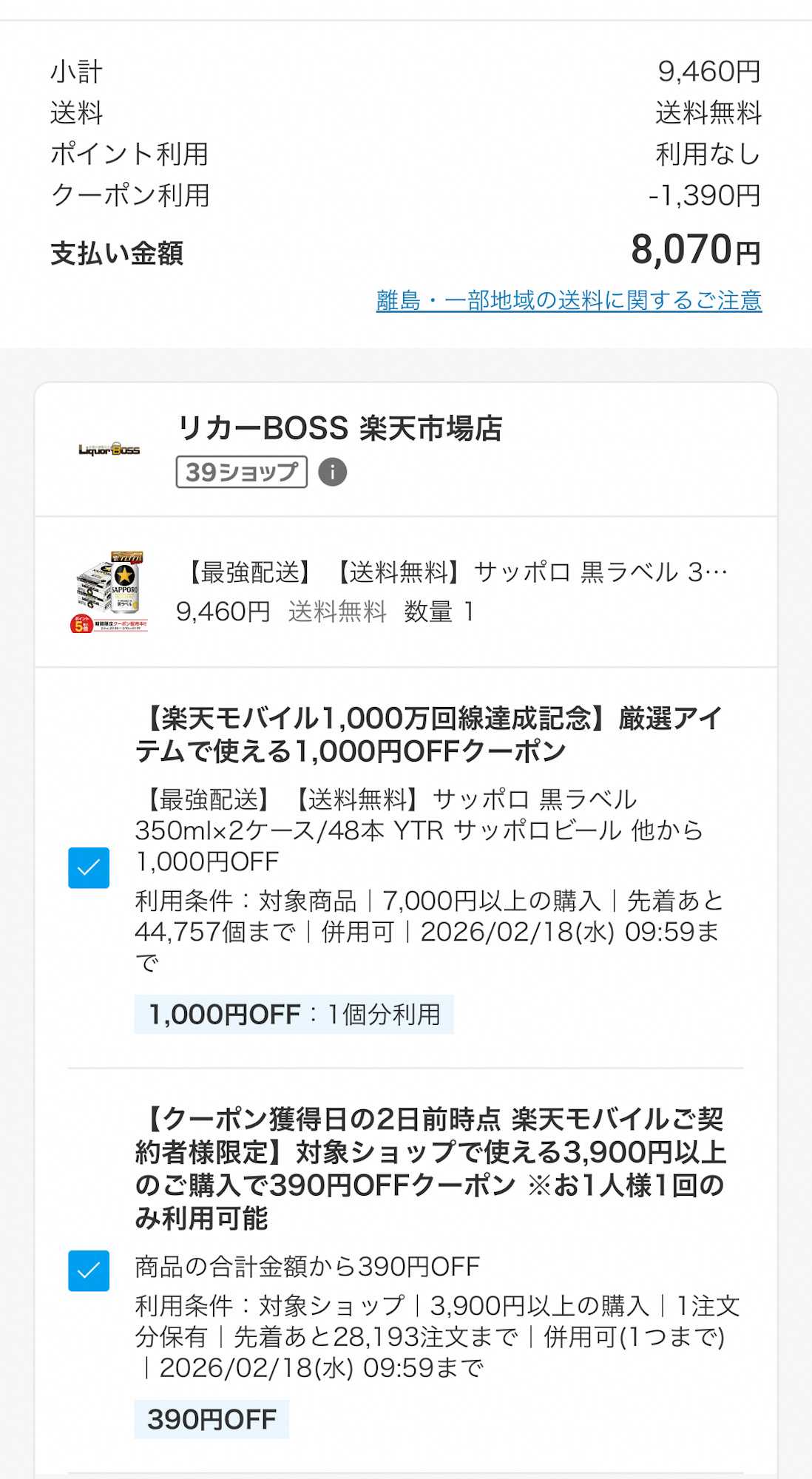812x1479 pixels.
Task: Open the 離島・一部地域の送料に関するご注意 link
Action: [569, 300]
